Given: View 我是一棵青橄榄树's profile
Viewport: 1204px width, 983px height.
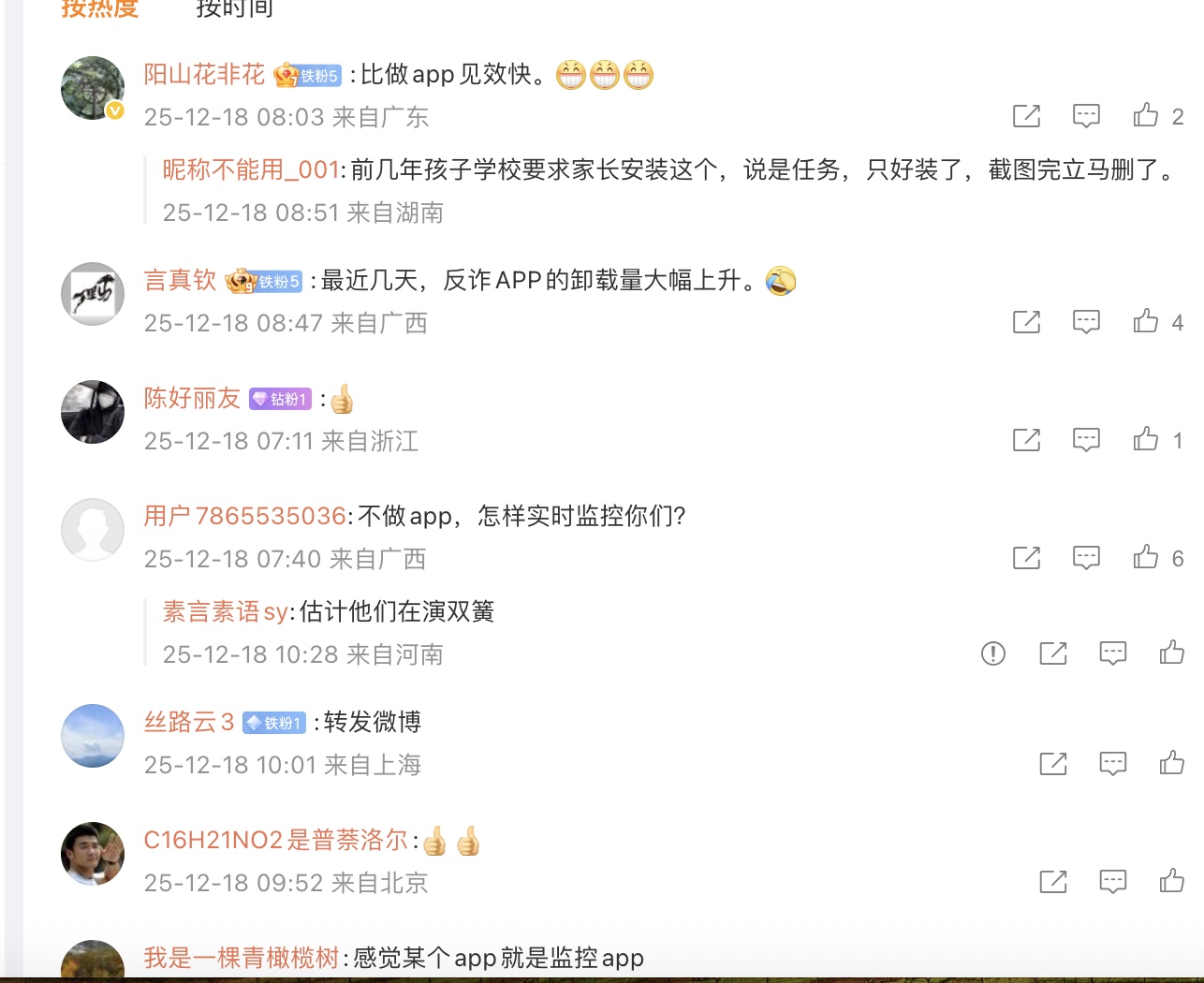Looking at the screenshot, I should (x=241, y=958).
